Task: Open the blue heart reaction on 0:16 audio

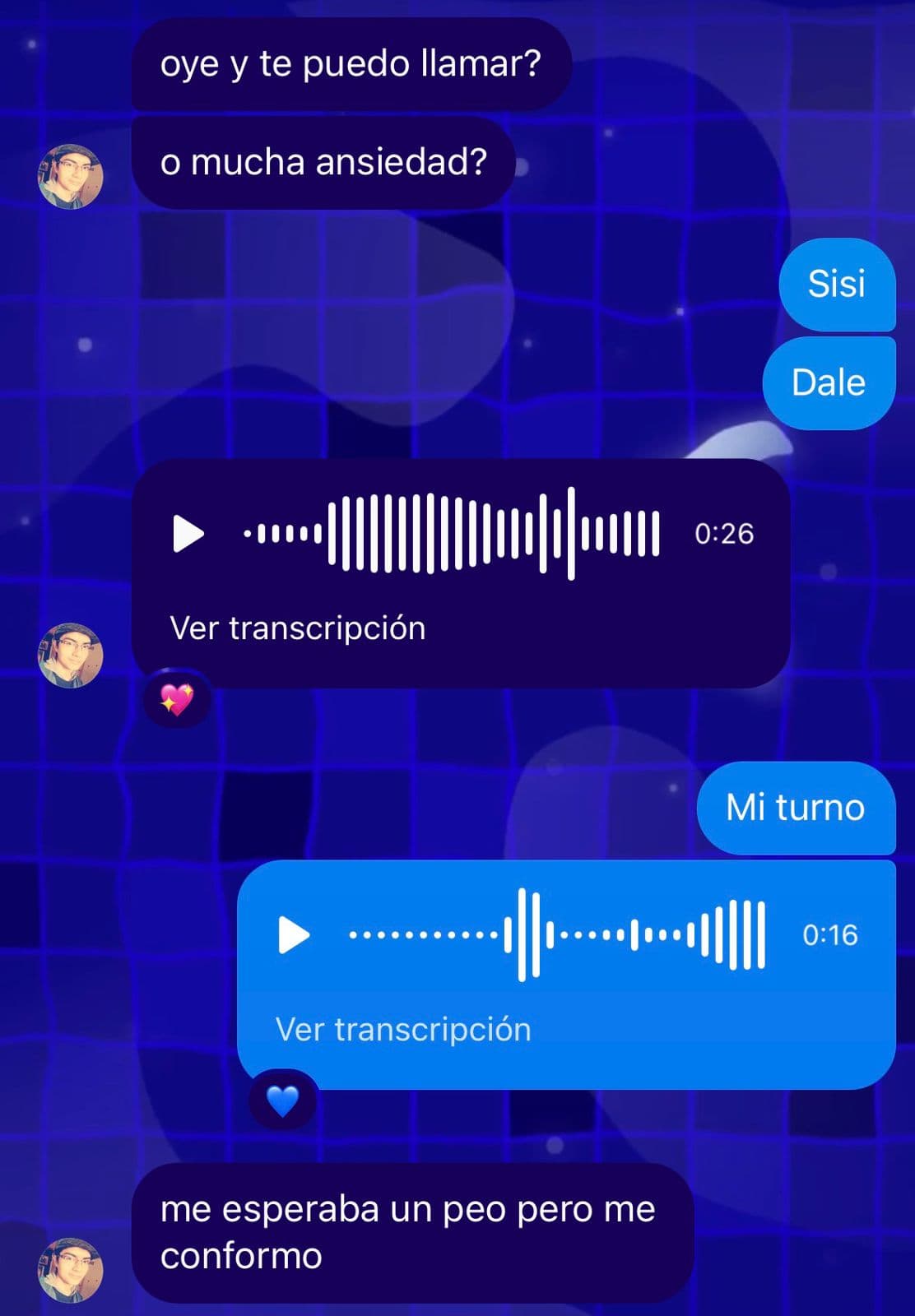Action: [282, 1101]
